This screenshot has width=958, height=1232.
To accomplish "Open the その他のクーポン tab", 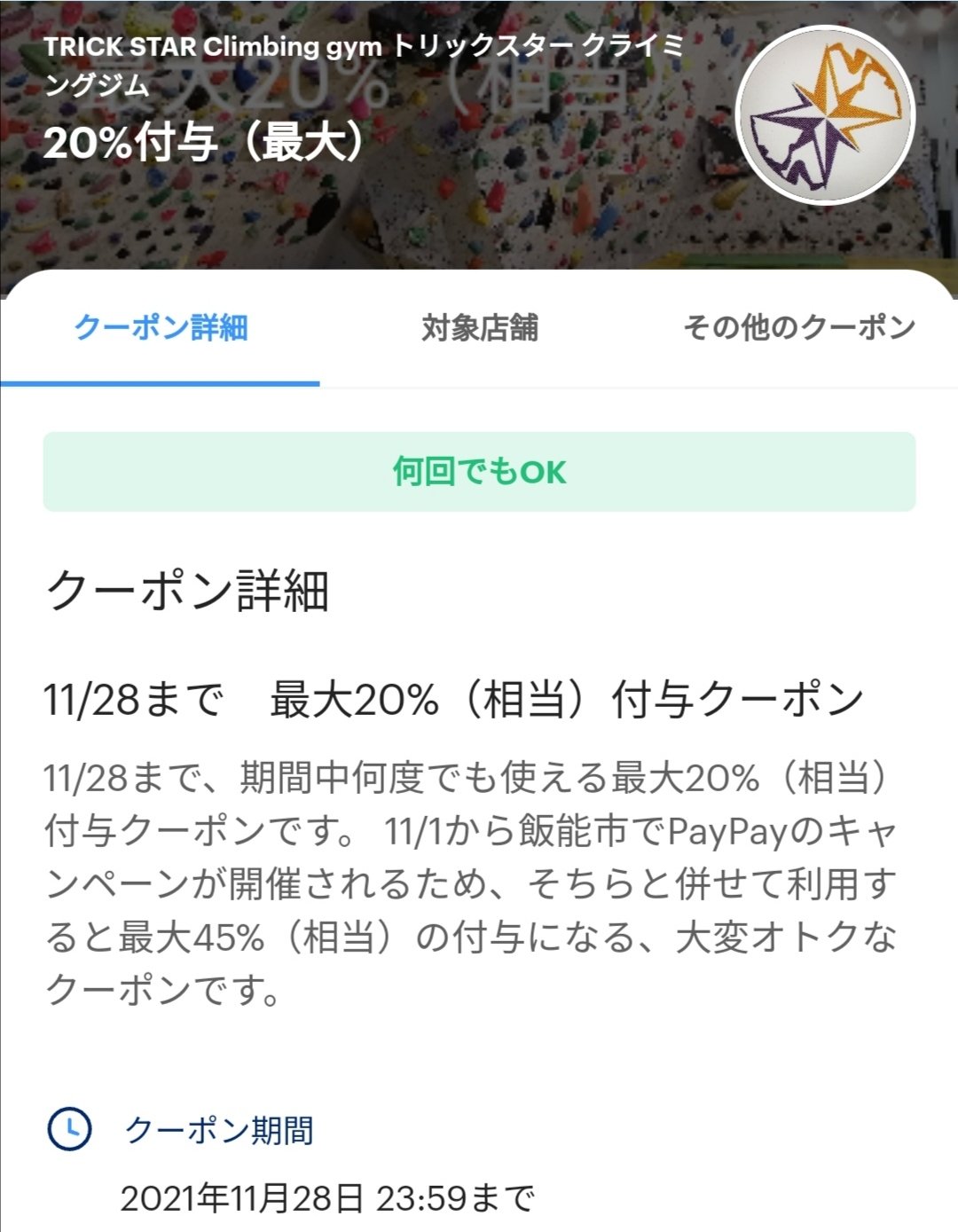I will (x=798, y=328).
